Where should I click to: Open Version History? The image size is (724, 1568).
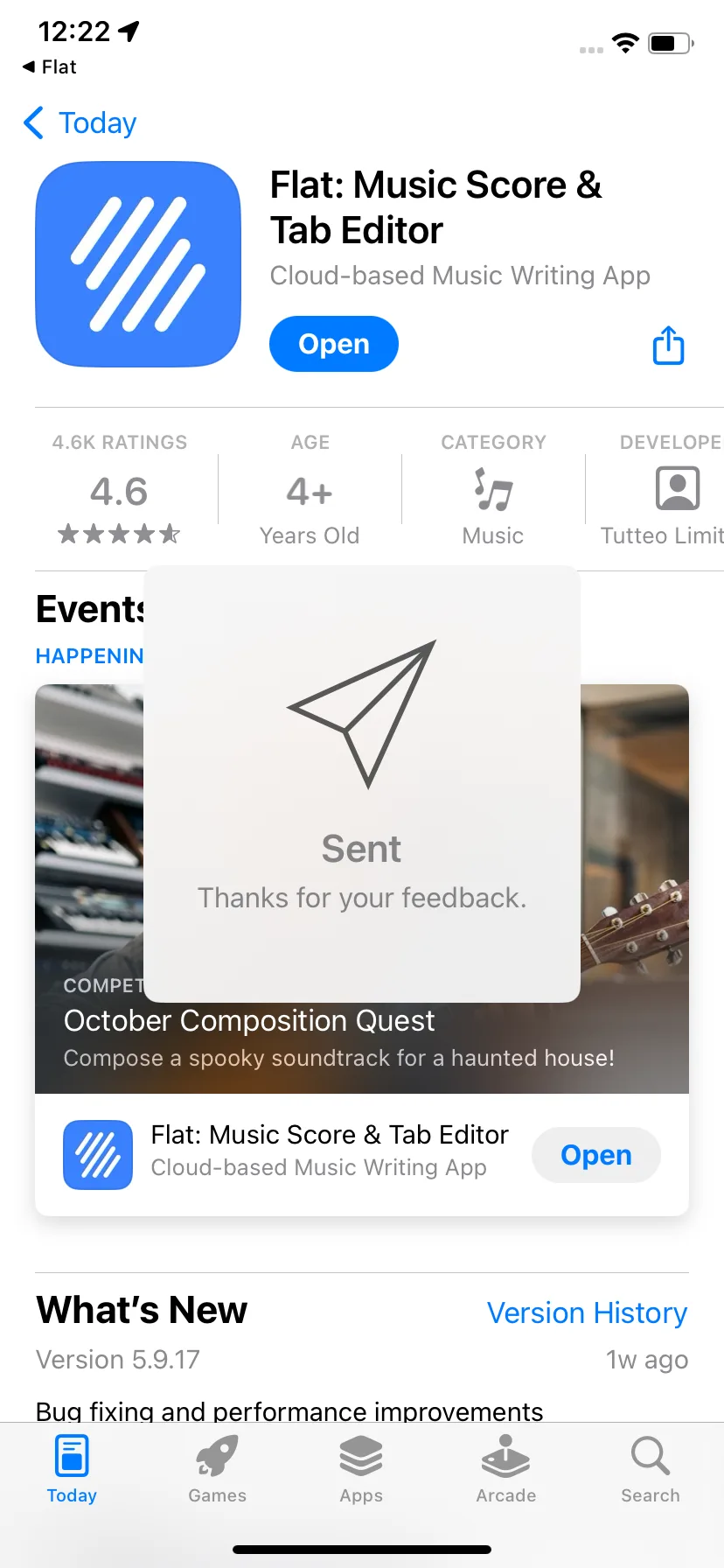coord(587,1312)
